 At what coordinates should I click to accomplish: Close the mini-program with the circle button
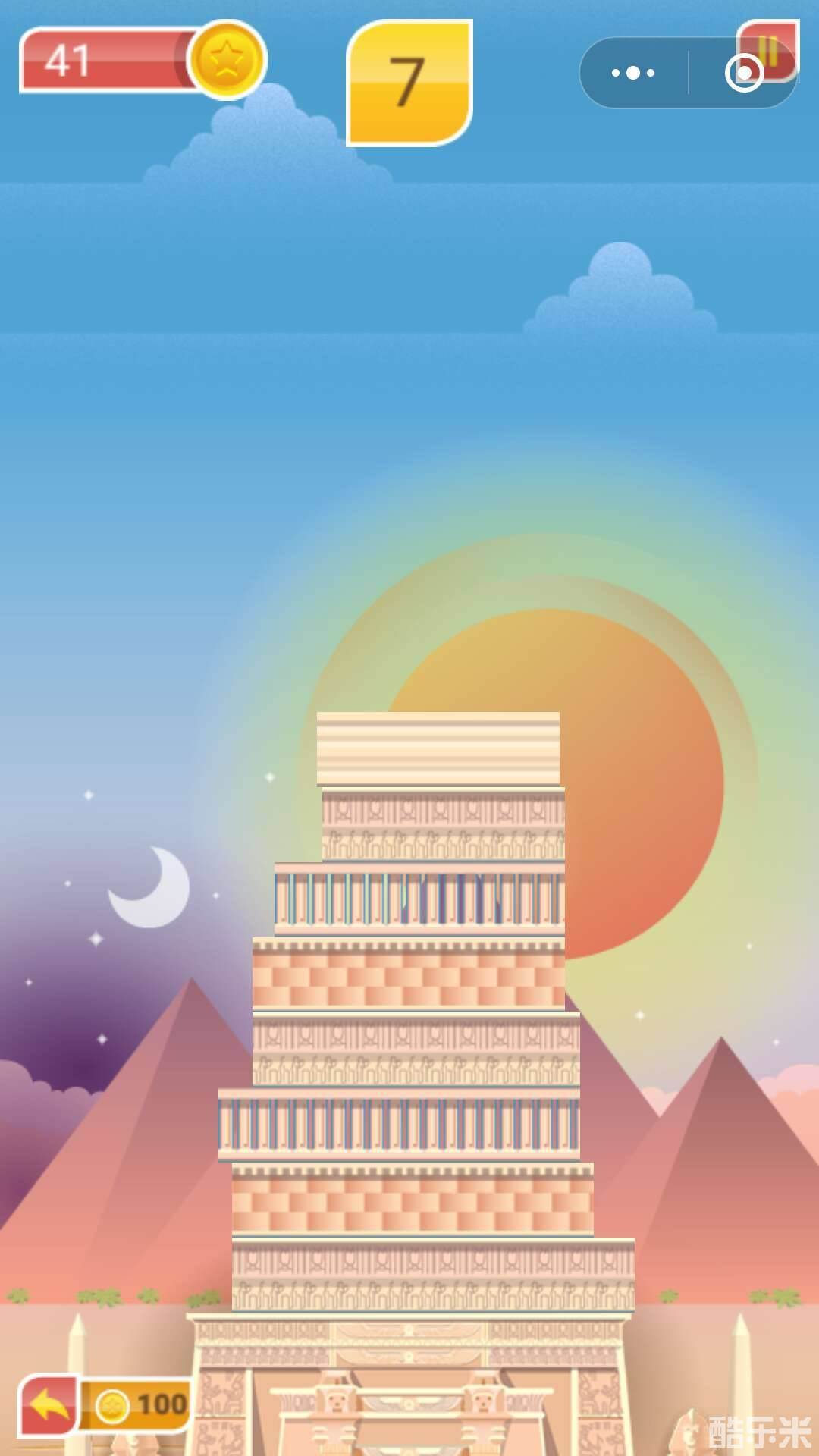[x=743, y=73]
